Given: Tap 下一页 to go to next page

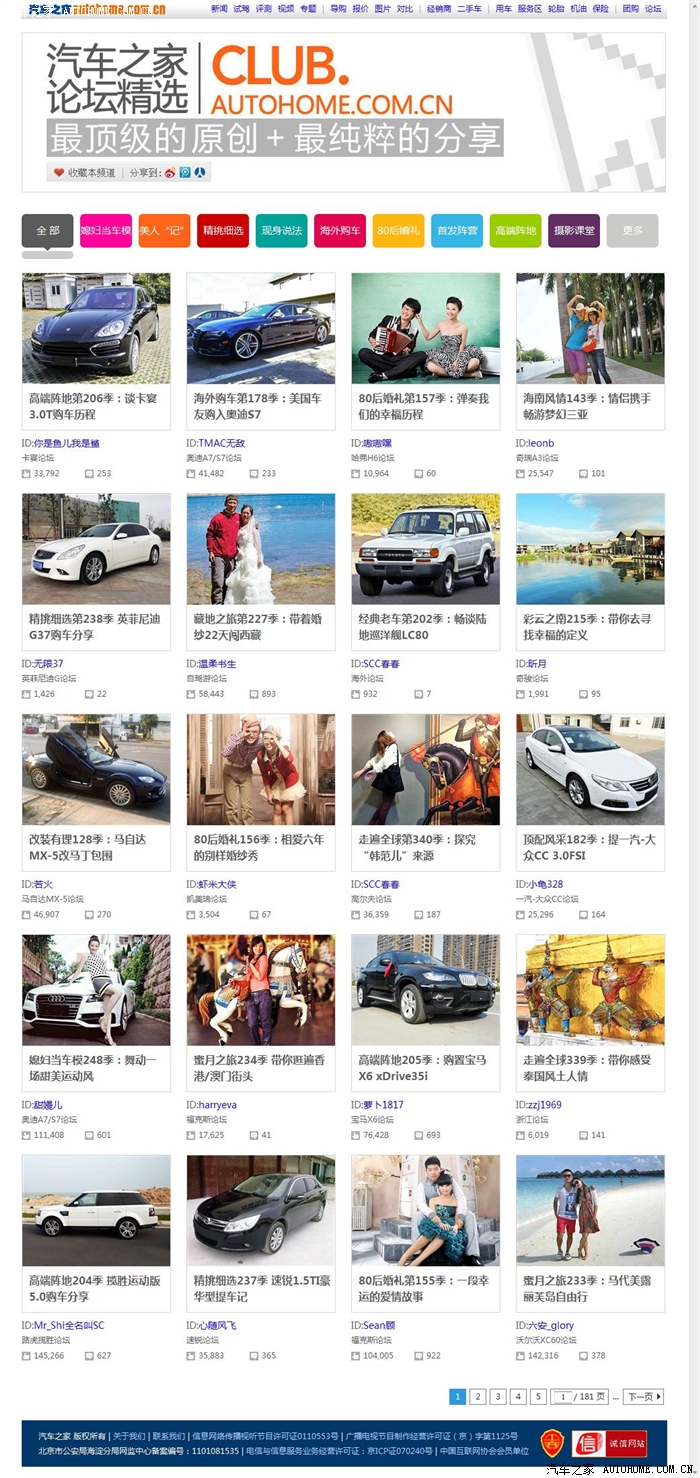Looking at the screenshot, I should click(645, 1397).
